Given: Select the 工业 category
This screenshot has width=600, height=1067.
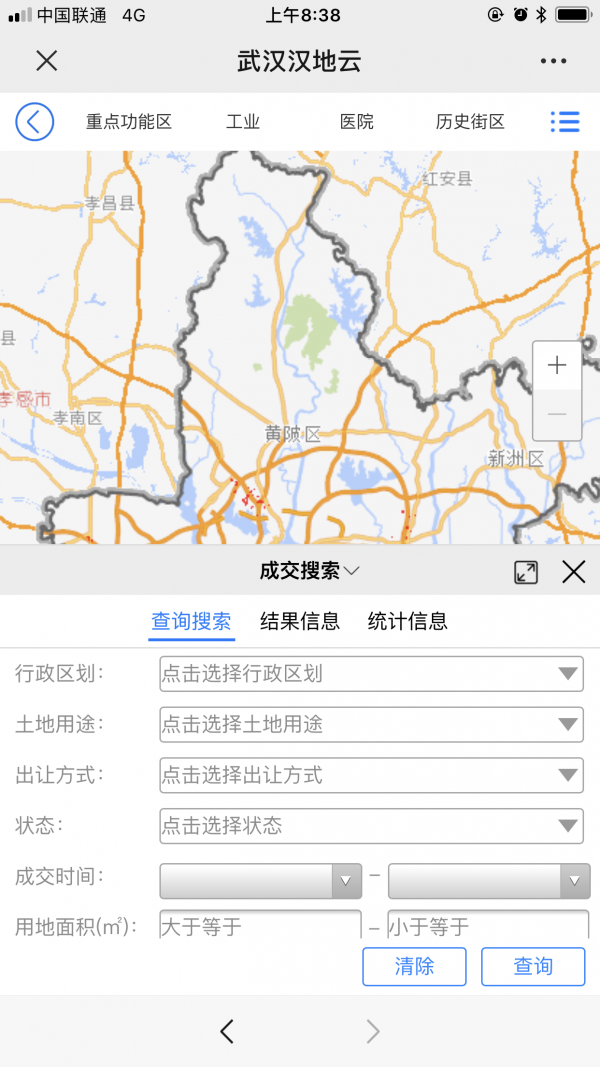Looking at the screenshot, I should coord(243,122).
